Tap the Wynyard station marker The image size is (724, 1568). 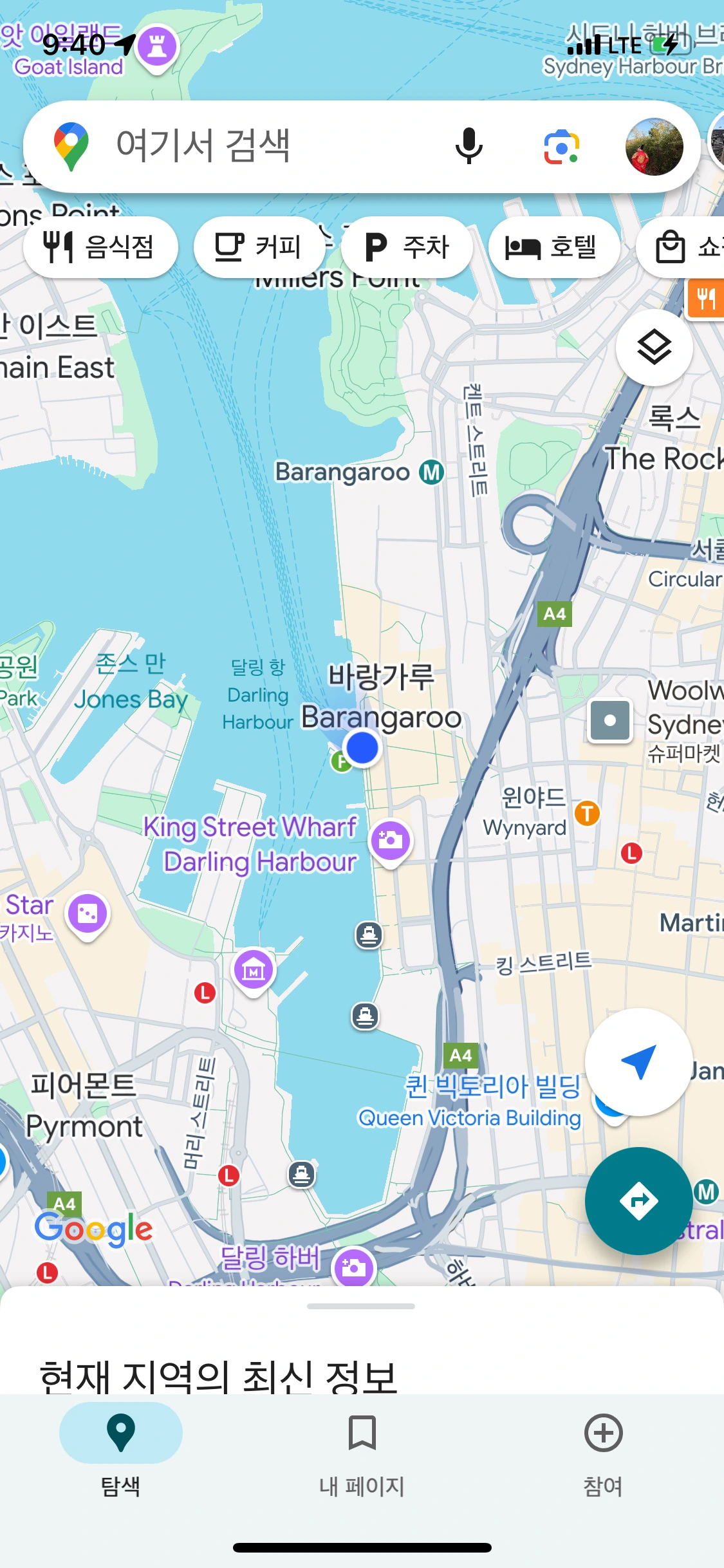point(587,814)
